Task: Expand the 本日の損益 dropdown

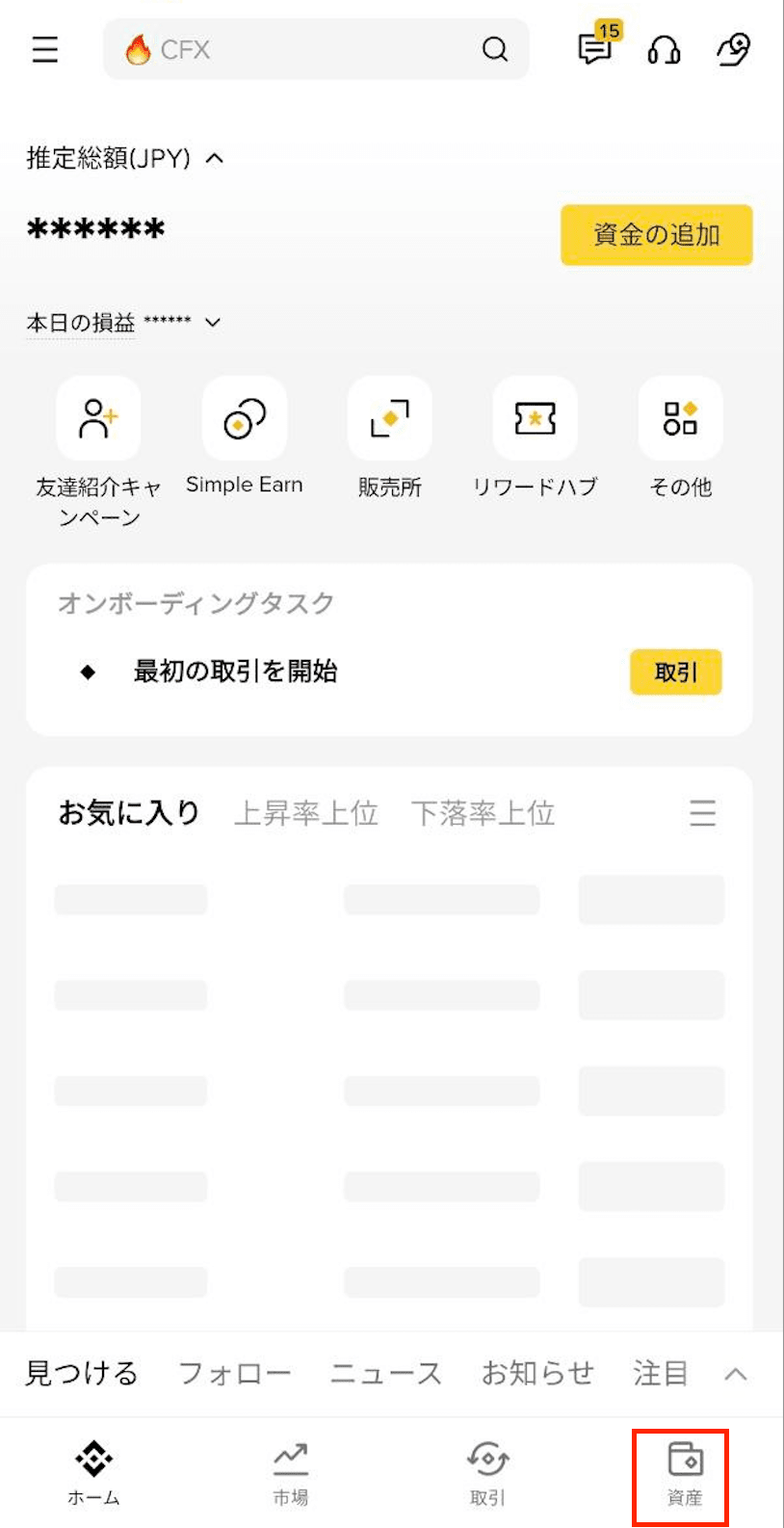Action: (213, 323)
